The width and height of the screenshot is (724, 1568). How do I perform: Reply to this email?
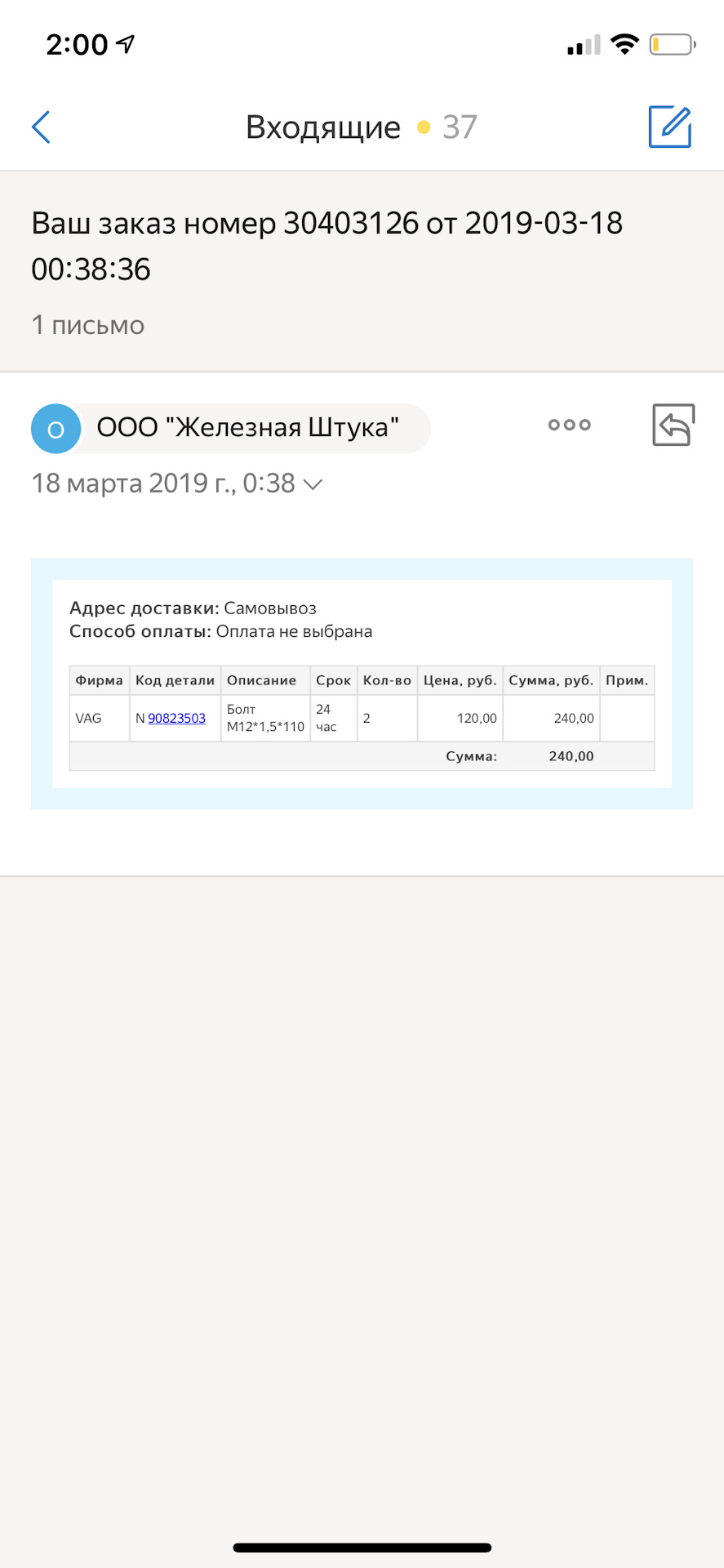pyautogui.click(x=673, y=425)
